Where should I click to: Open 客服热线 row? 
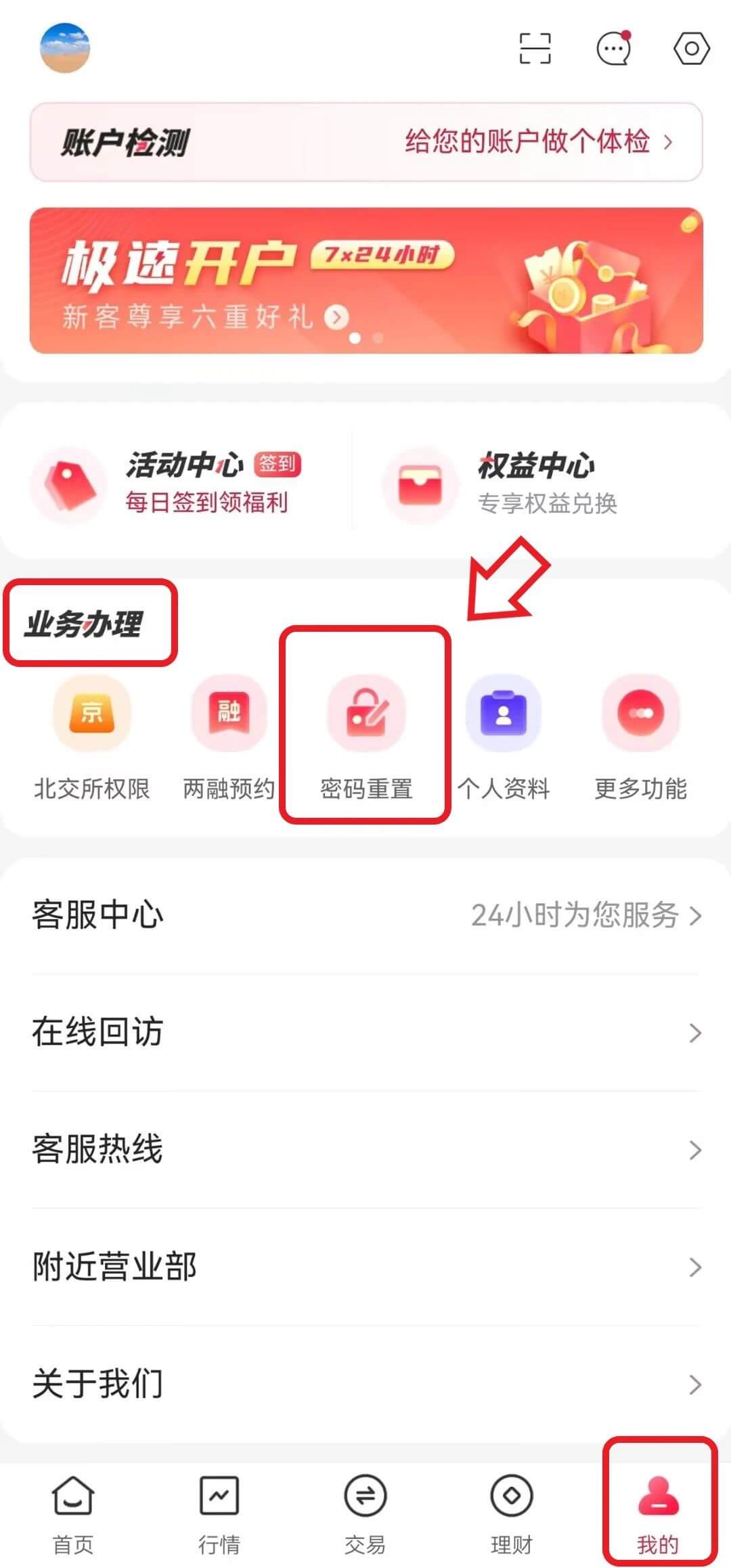point(365,1149)
